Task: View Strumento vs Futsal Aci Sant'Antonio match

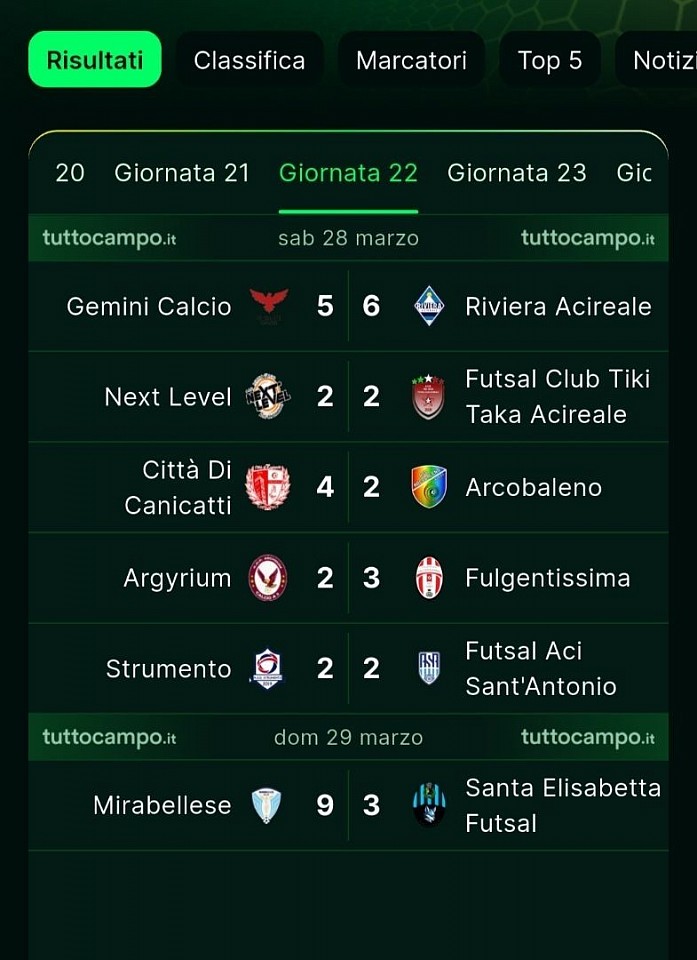Action: tap(348, 669)
